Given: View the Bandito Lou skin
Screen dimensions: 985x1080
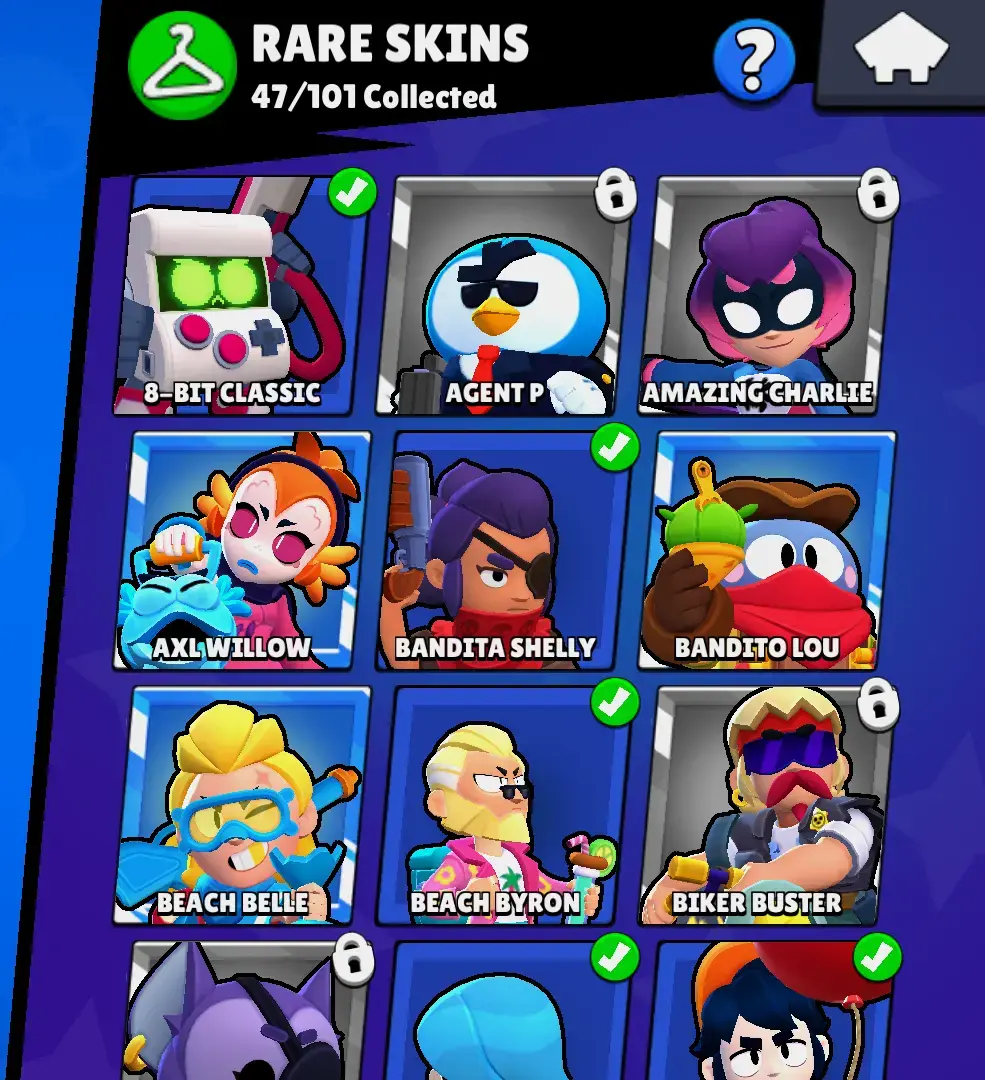Looking at the screenshot, I should tap(767, 550).
